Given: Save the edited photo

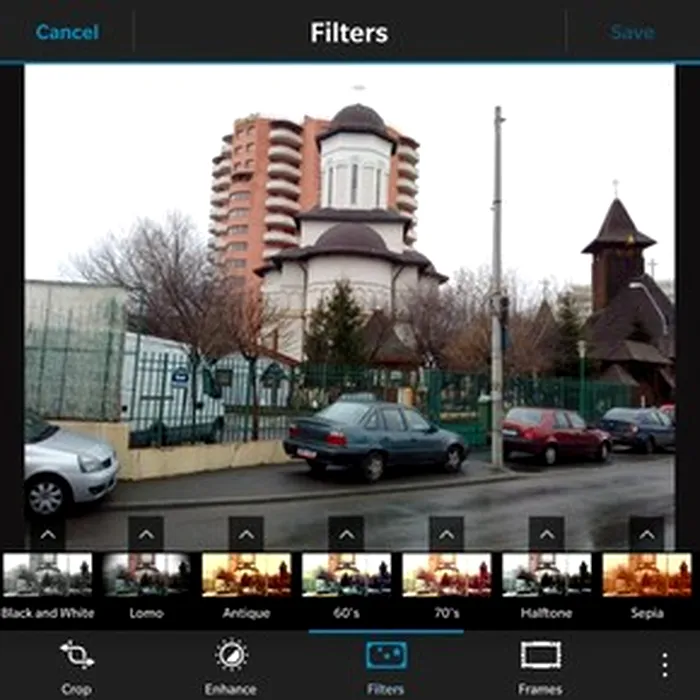Looking at the screenshot, I should pyautogui.click(x=632, y=32).
